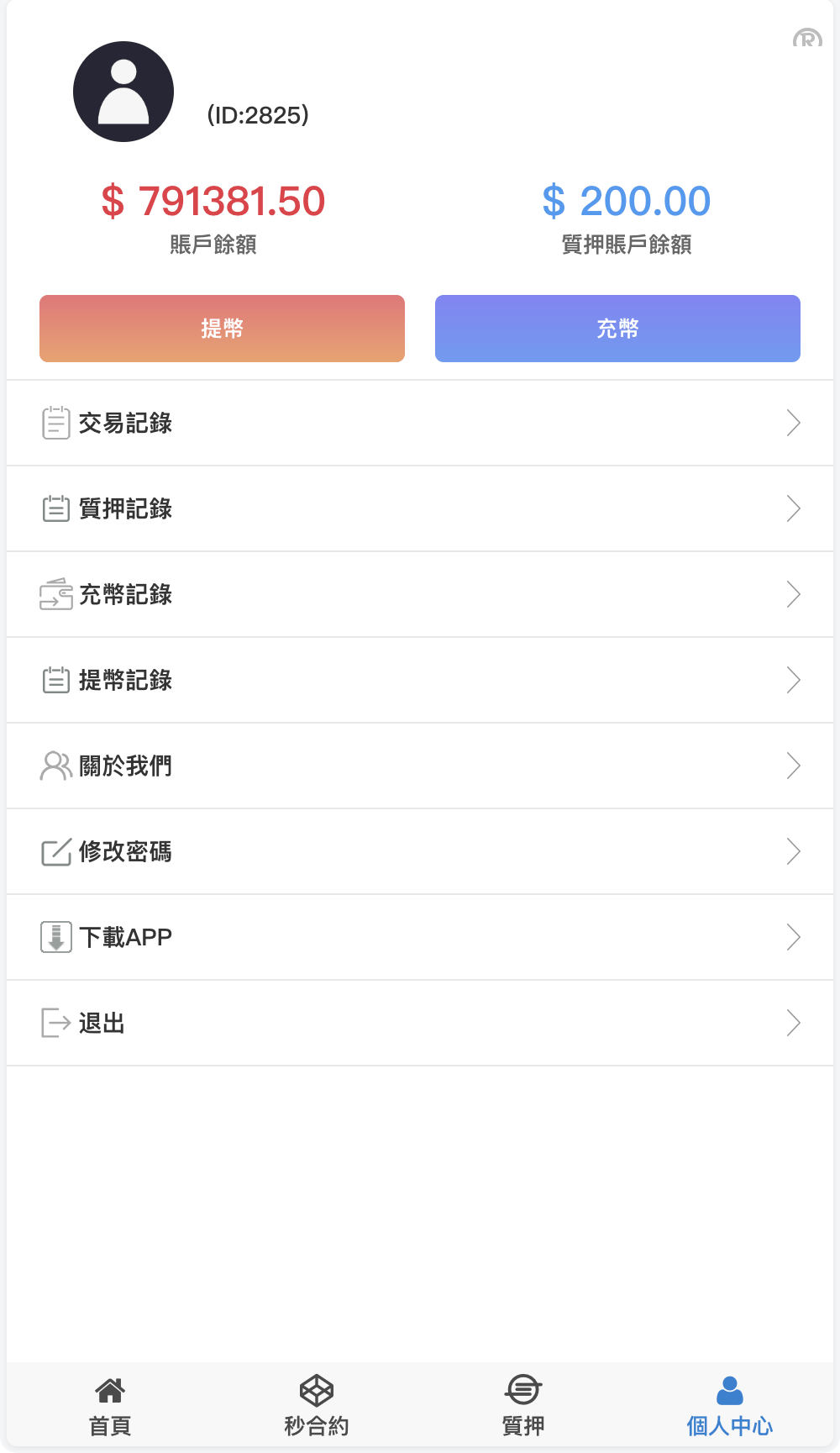Switch to the 首頁 home tab
Image resolution: width=840 pixels, height=1453 pixels.
[110, 1408]
